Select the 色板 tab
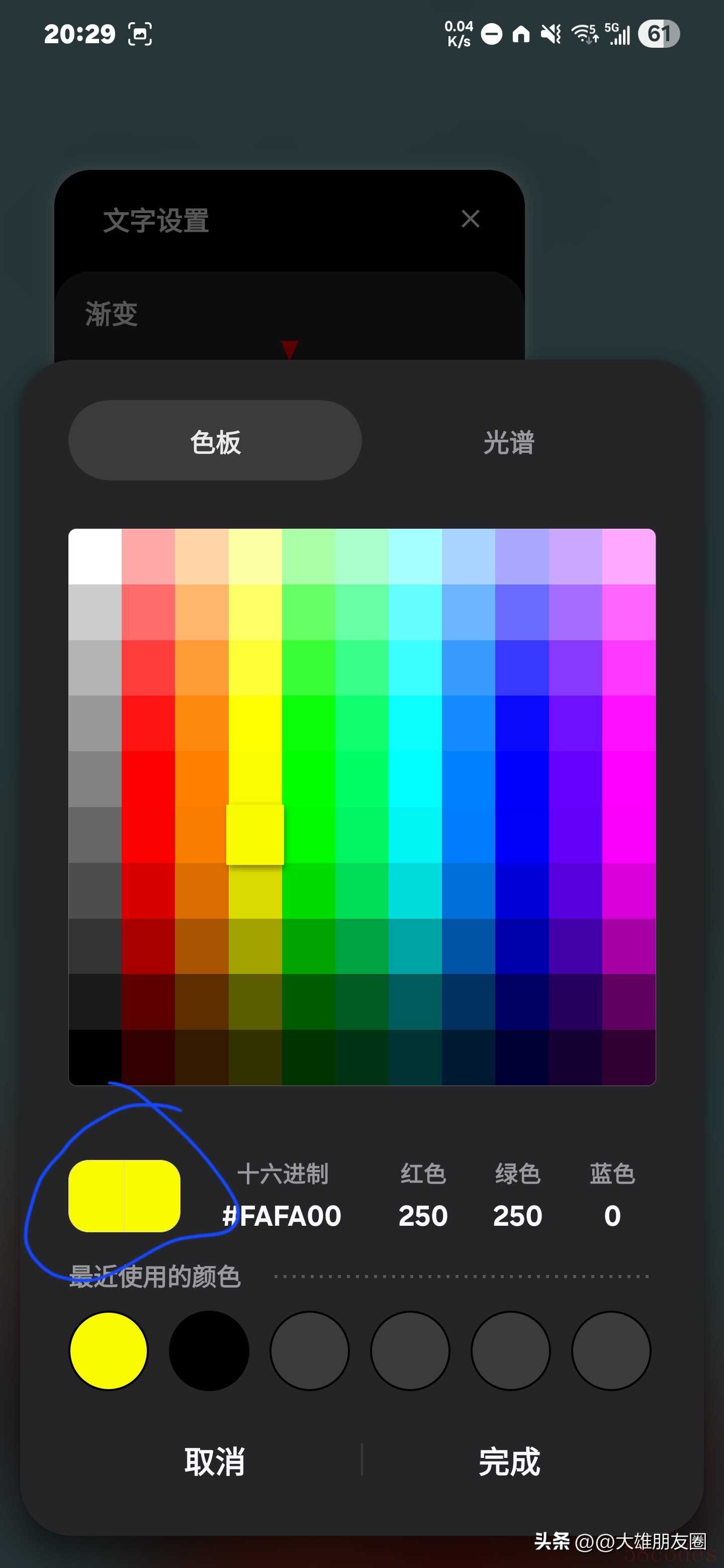Image resolution: width=724 pixels, height=1568 pixels. click(x=215, y=442)
